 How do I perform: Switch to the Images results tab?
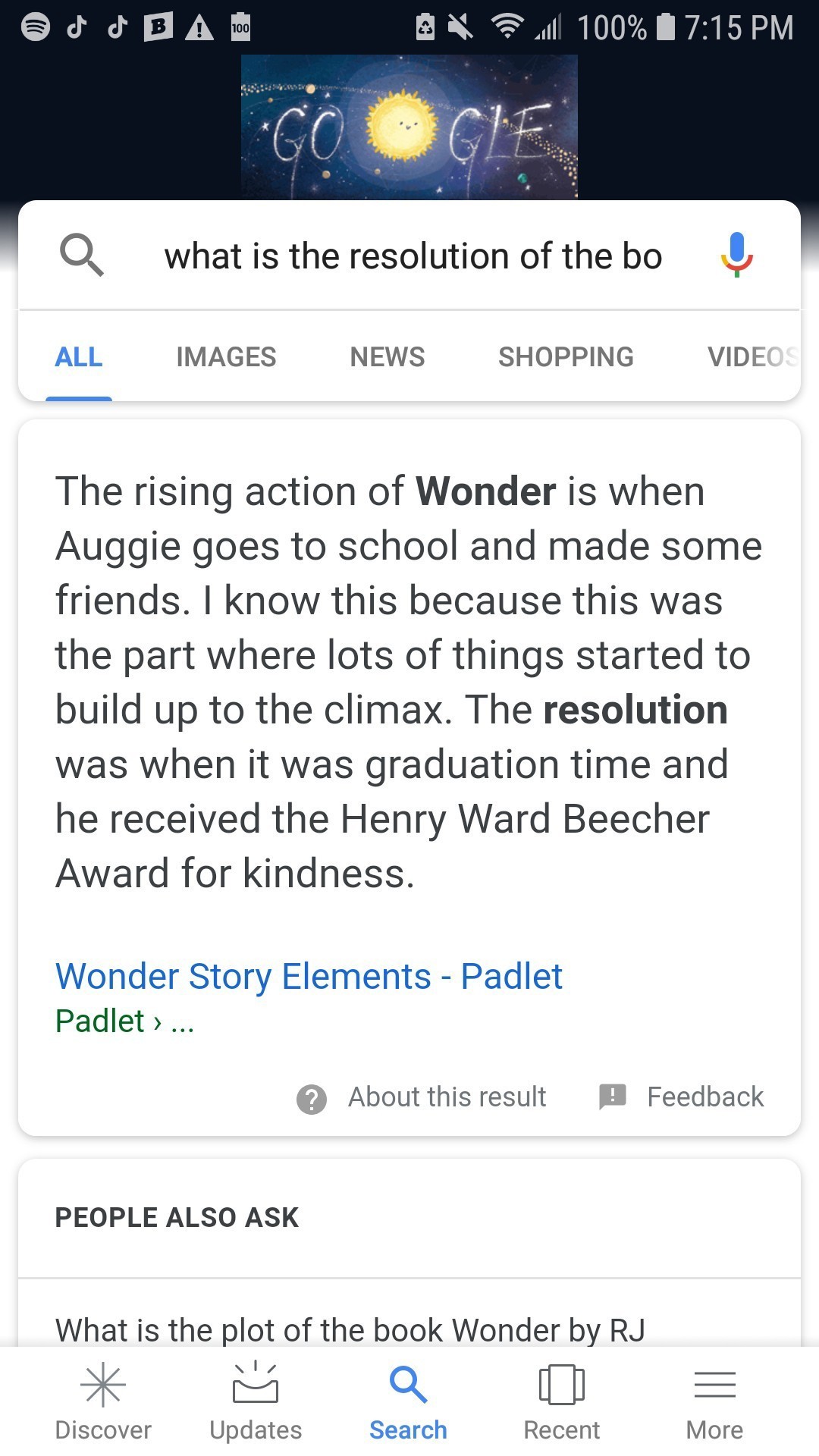coord(226,356)
